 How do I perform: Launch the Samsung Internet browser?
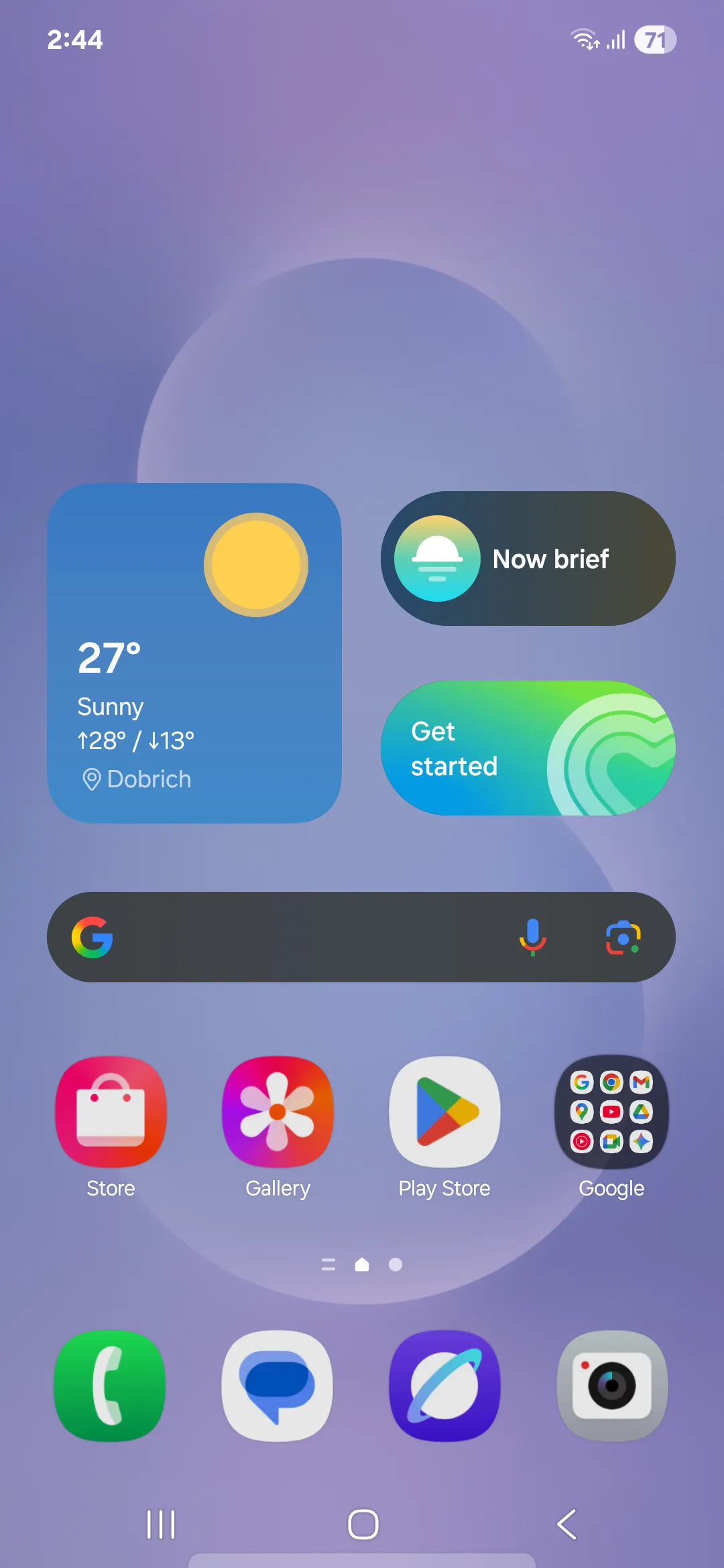point(444,1386)
